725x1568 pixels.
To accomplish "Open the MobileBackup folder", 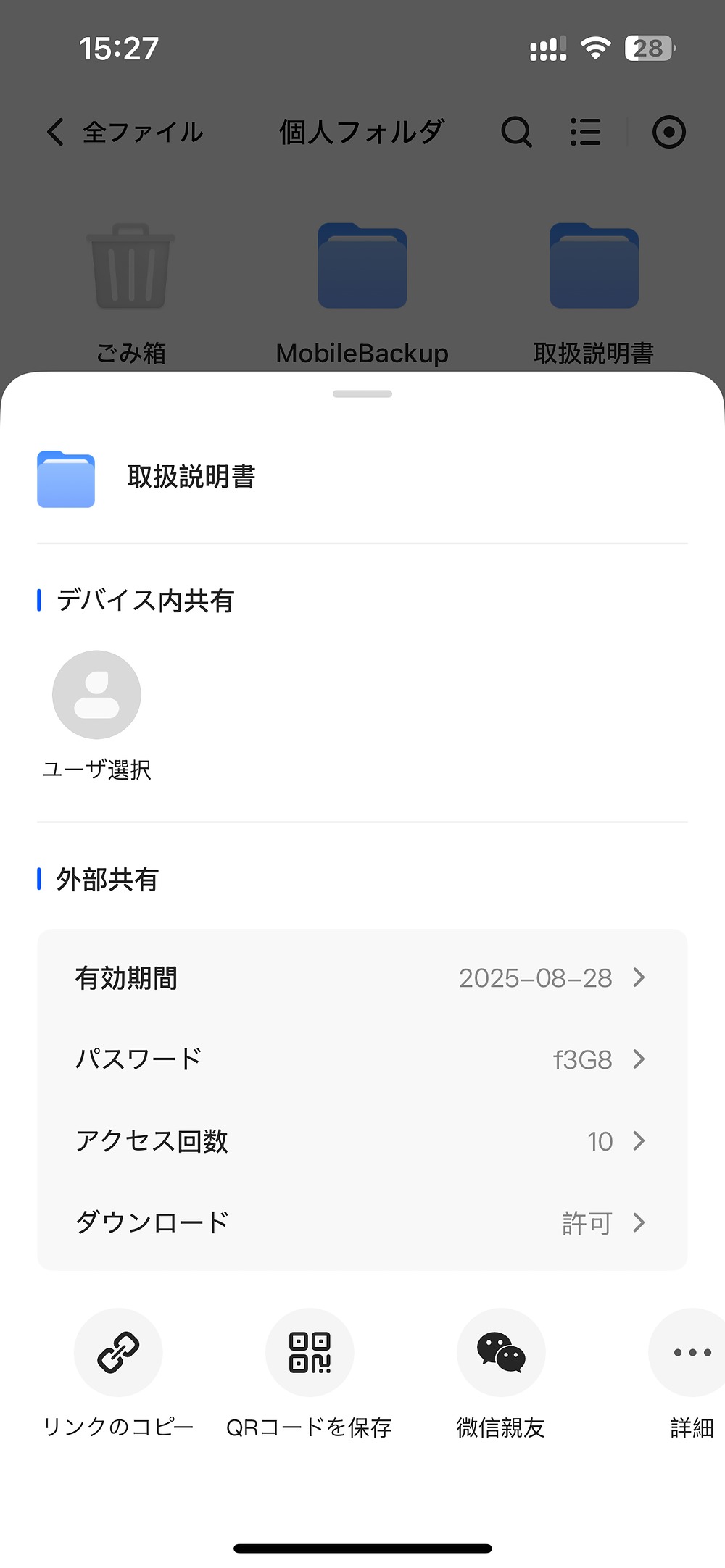I will tap(362, 266).
